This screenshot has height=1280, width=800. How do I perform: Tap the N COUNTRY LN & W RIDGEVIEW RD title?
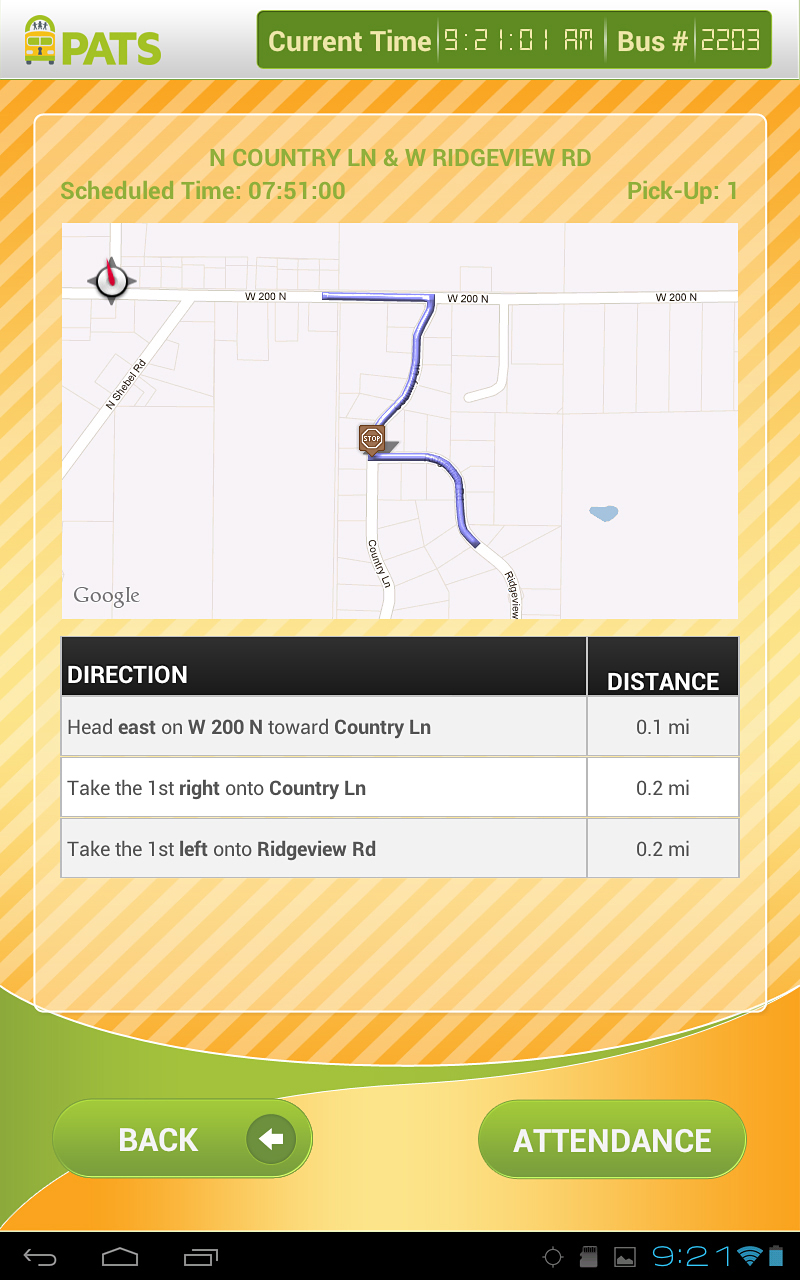pos(400,158)
